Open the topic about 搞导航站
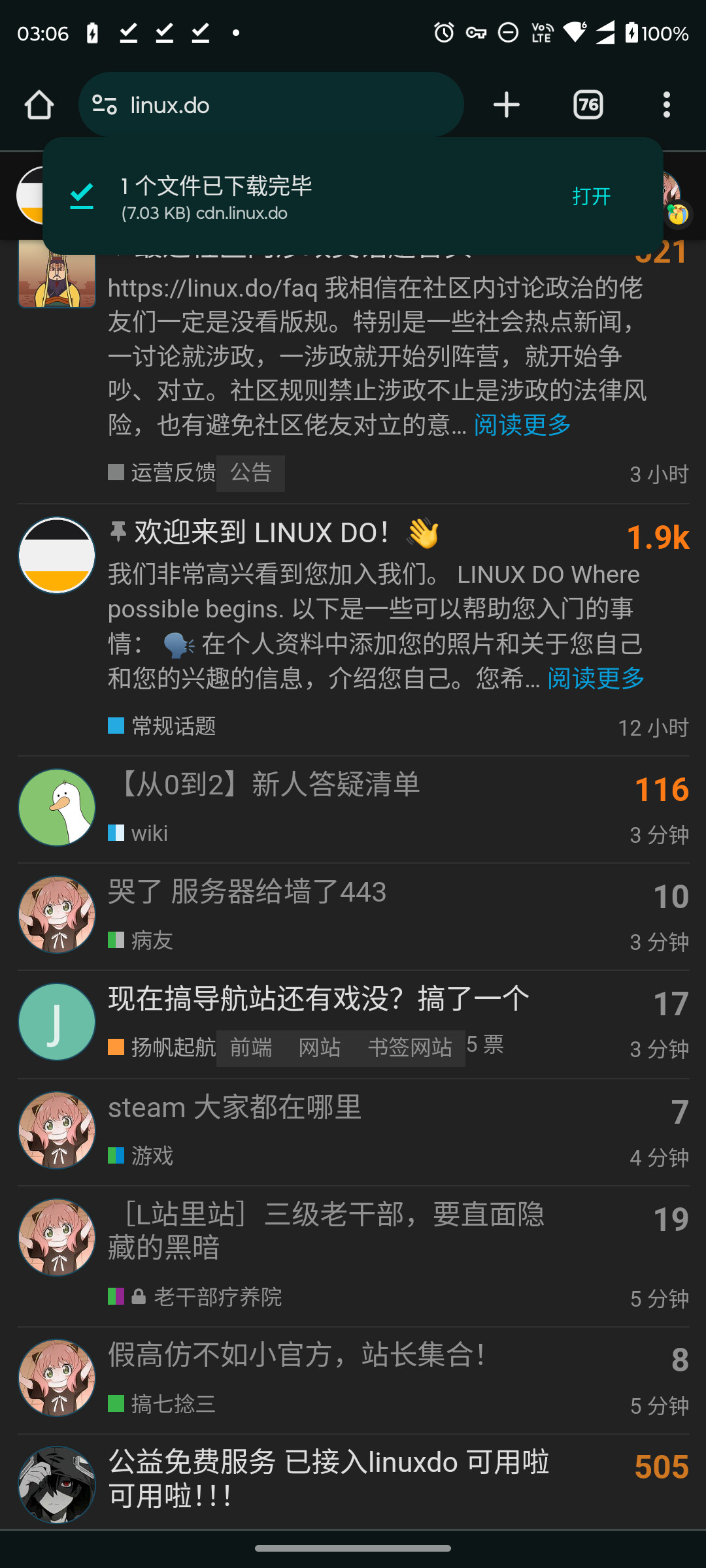706x1568 pixels. point(318,999)
